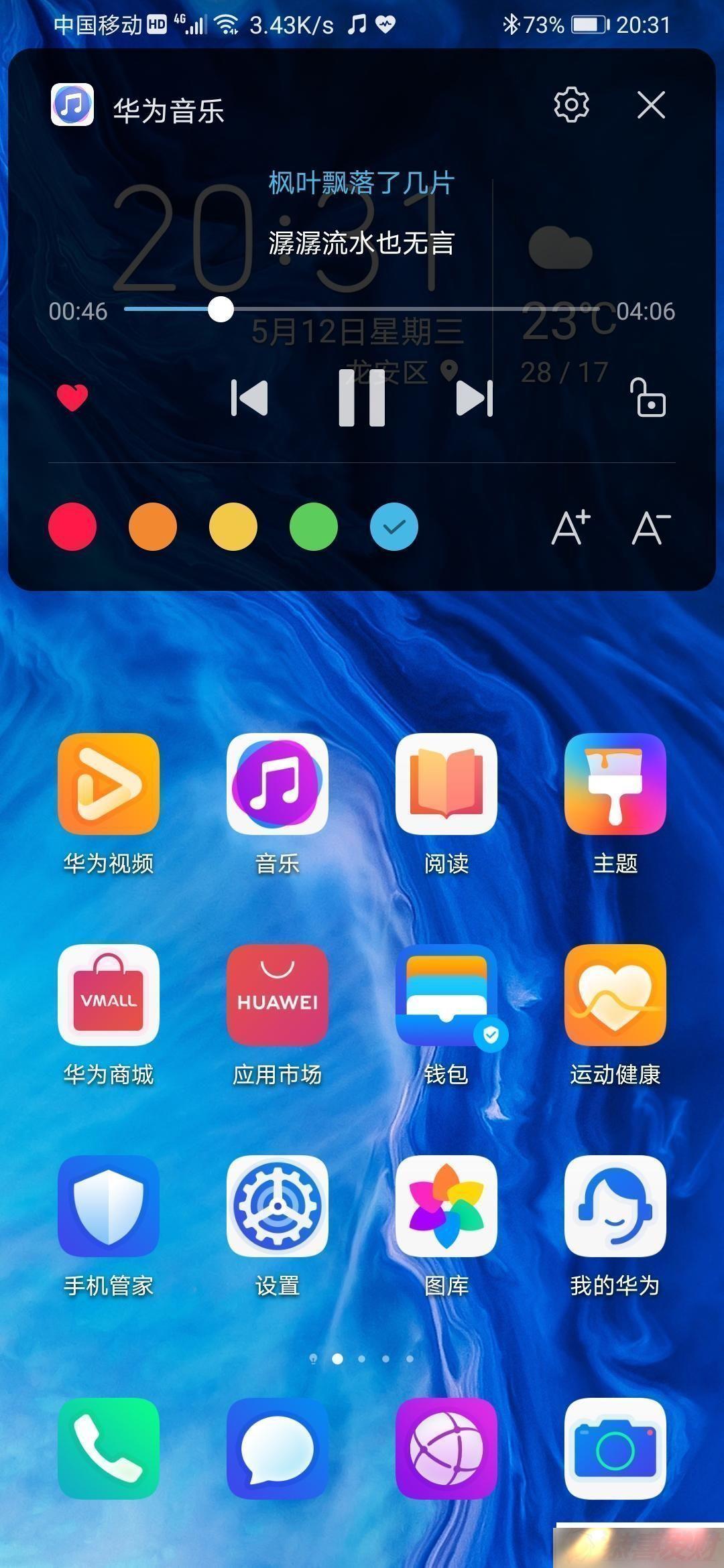Close the Huawei Music lyrics panel
The width and height of the screenshot is (724, 1568).
click(651, 105)
